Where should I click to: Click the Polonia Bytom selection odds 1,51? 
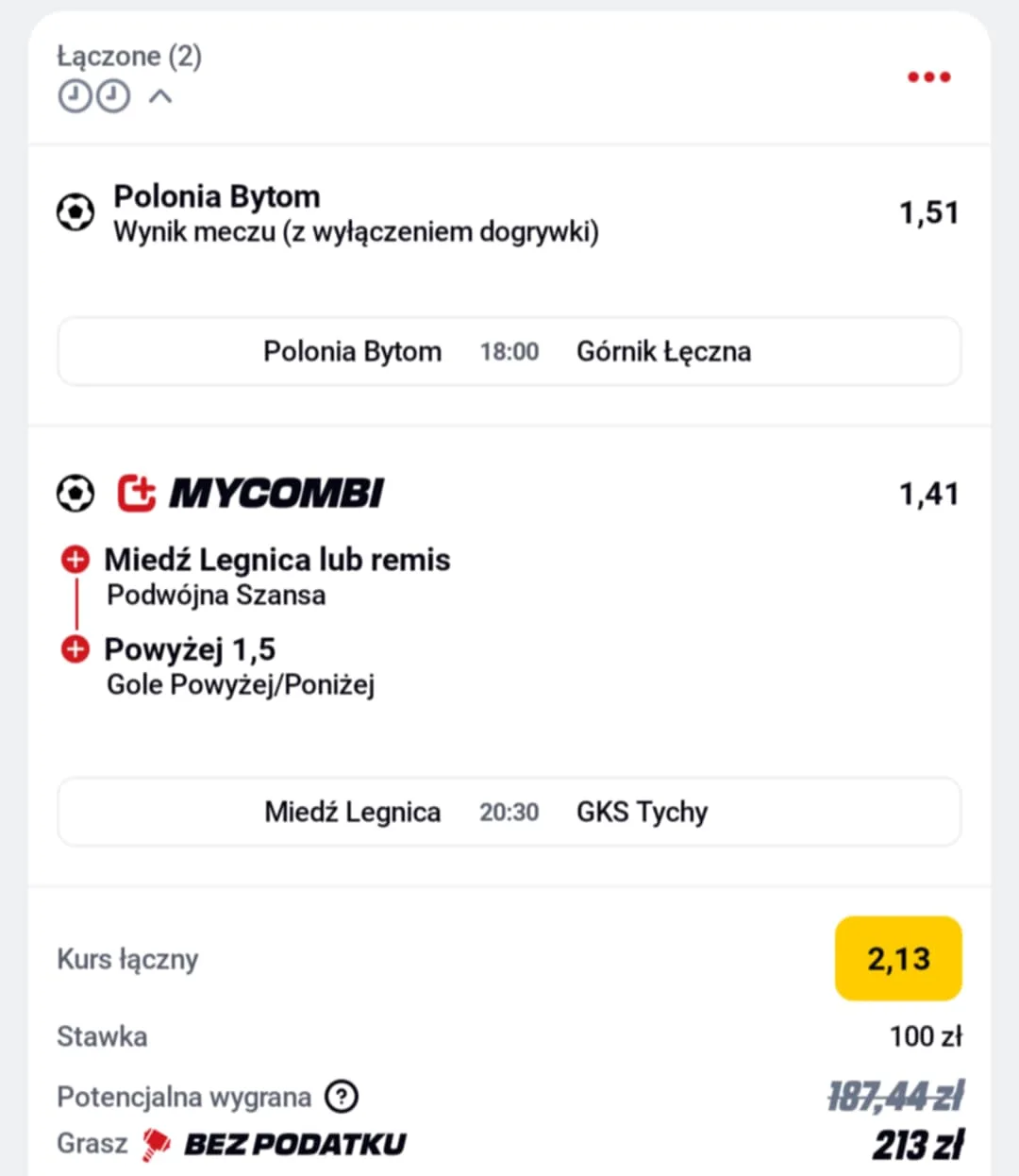click(929, 212)
